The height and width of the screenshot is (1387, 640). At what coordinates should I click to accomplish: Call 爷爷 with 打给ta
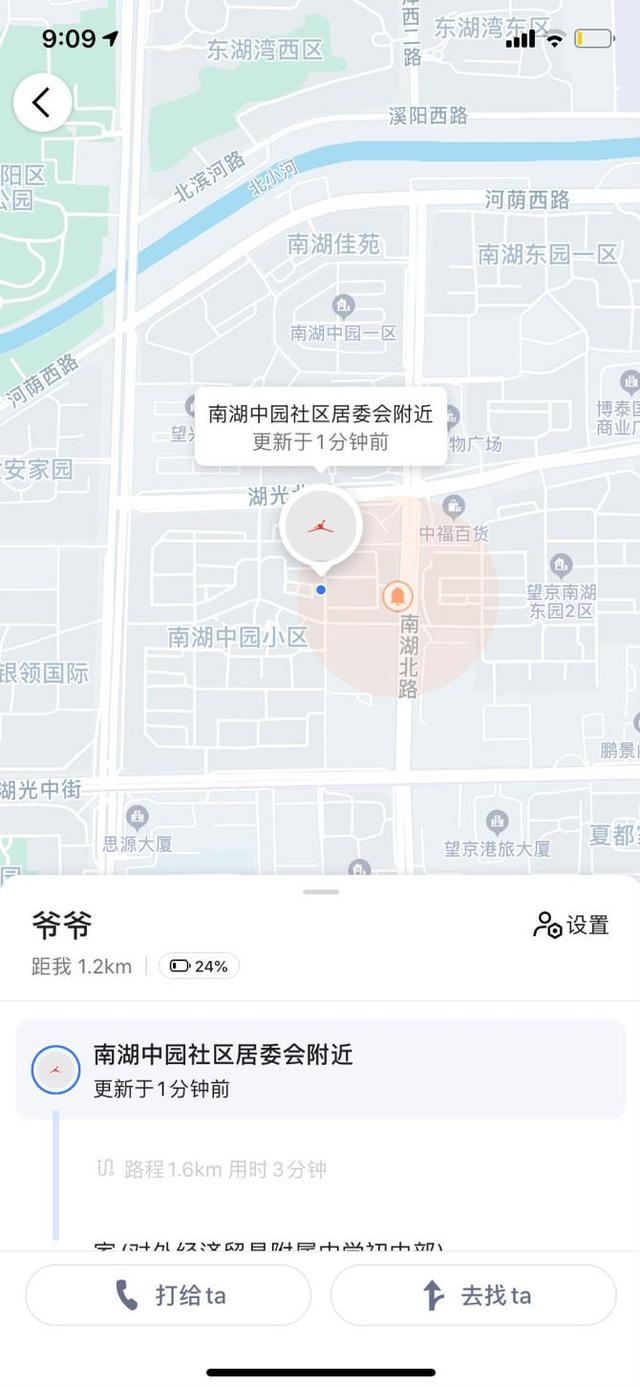point(168,1295)
